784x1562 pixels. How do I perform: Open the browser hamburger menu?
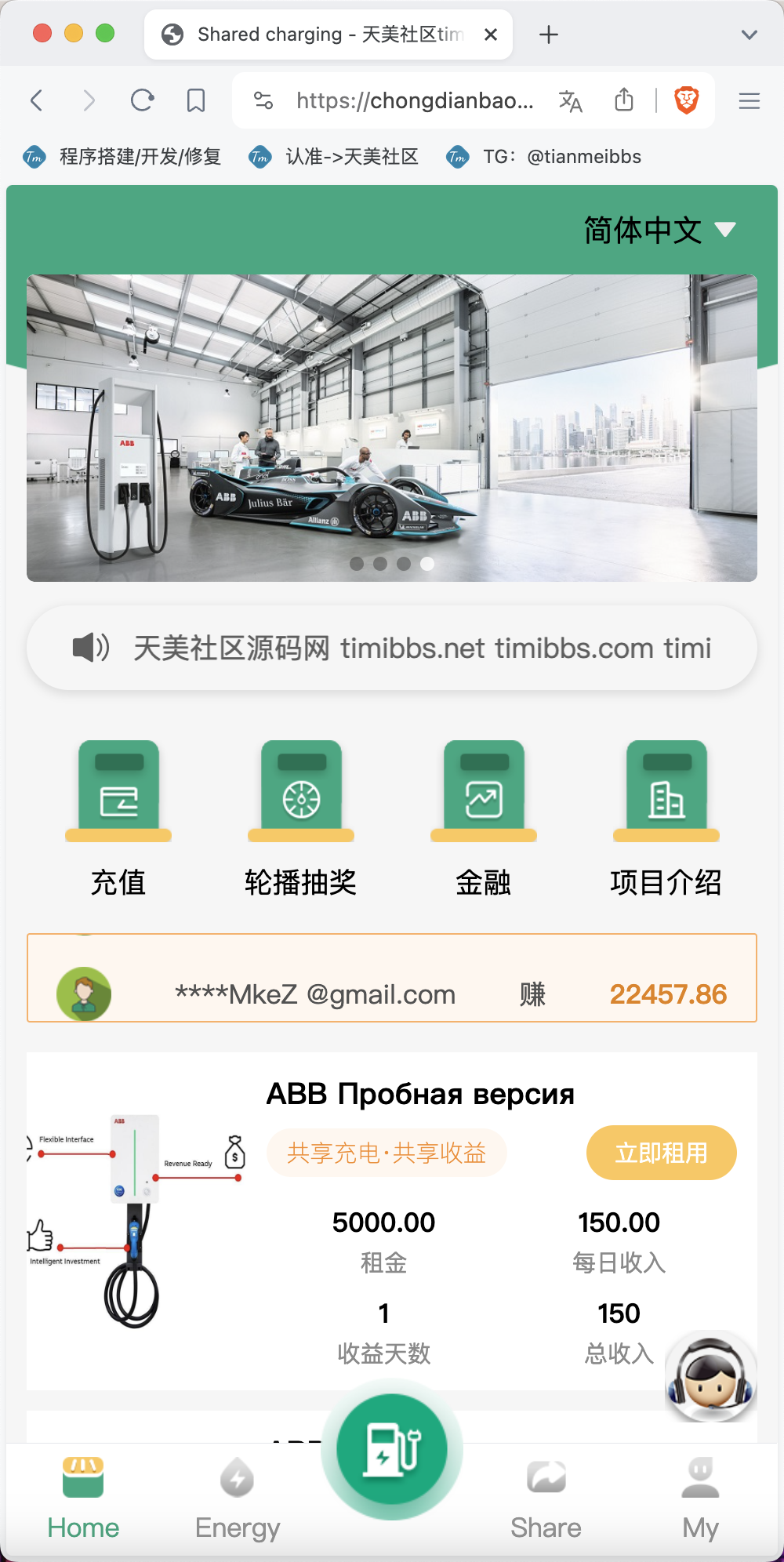750,100
